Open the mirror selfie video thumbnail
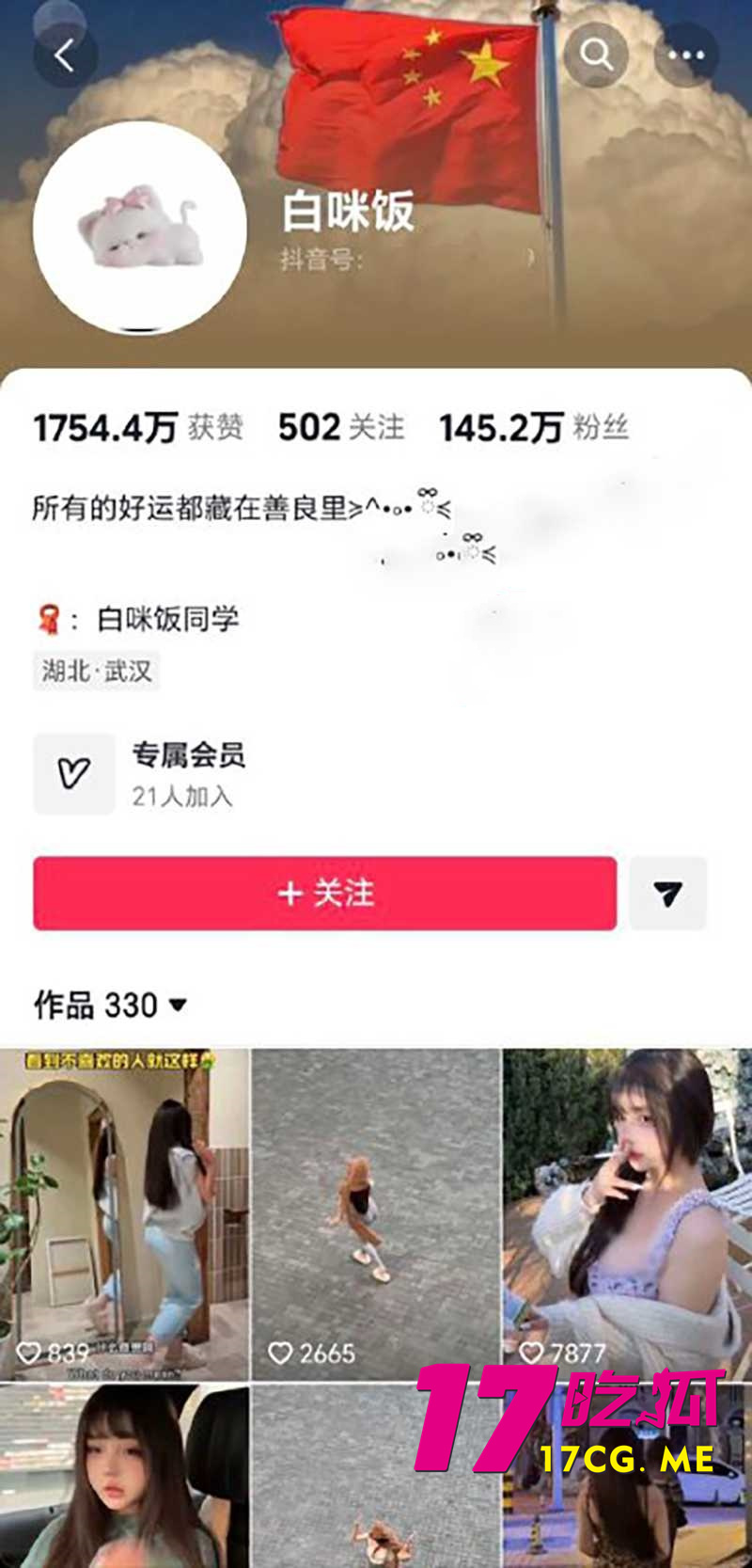This screenshot has height=1568, width=752. pyautogui.click(x=124, y=1204)
